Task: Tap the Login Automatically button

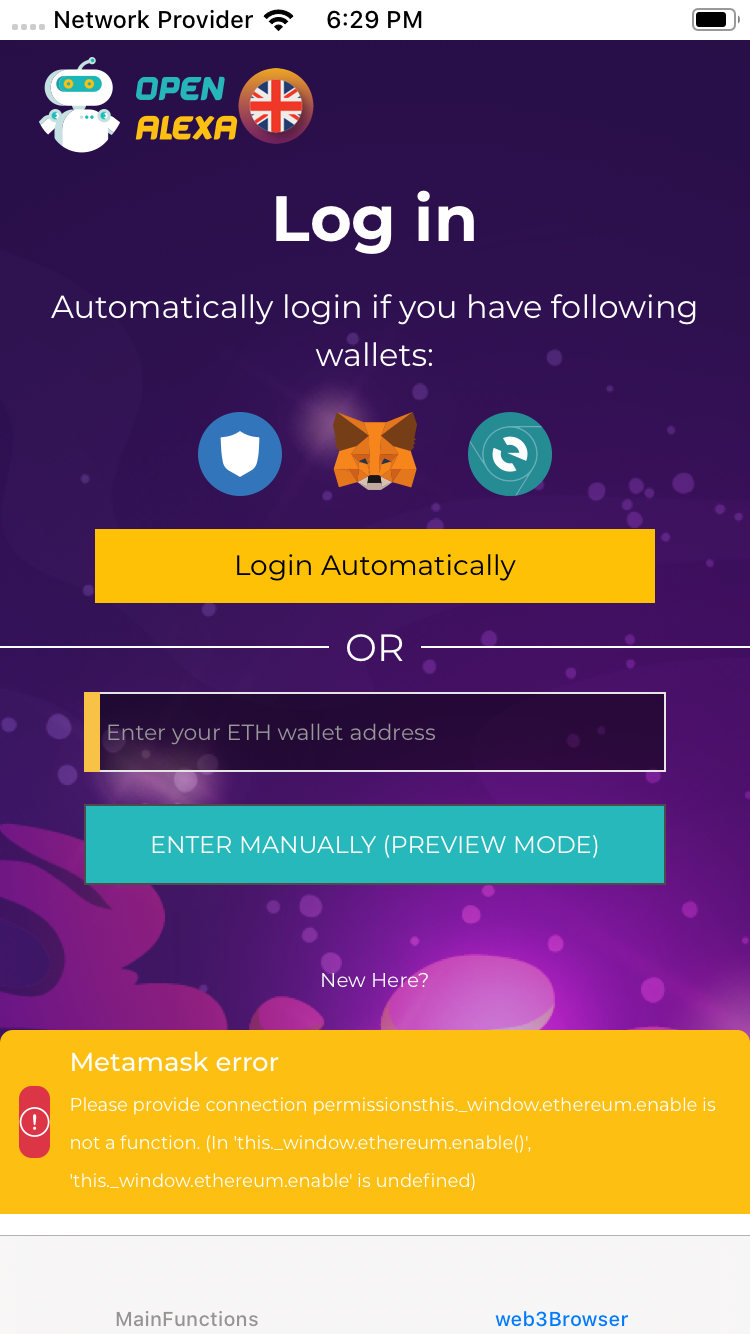Action: click(375, 566)
